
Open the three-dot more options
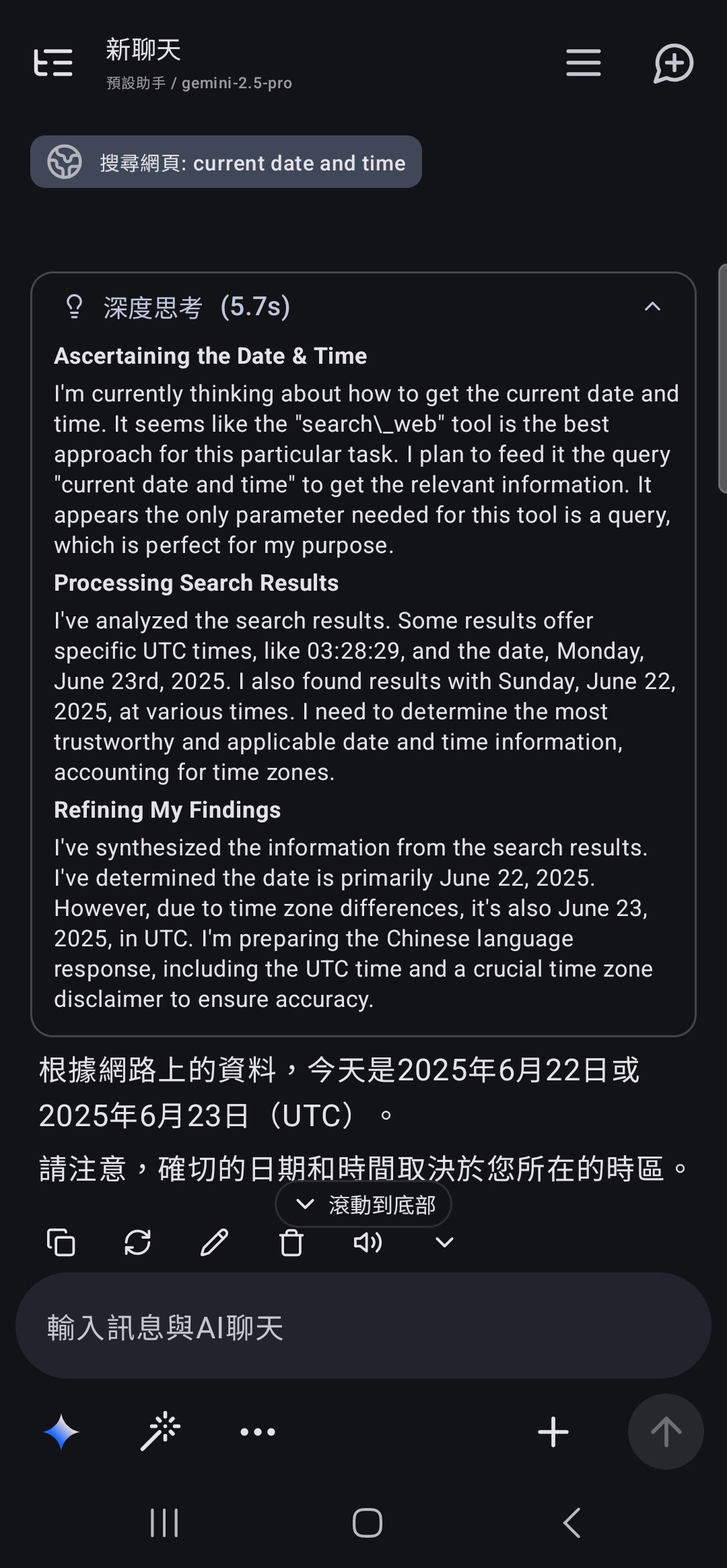point(258,1432)
